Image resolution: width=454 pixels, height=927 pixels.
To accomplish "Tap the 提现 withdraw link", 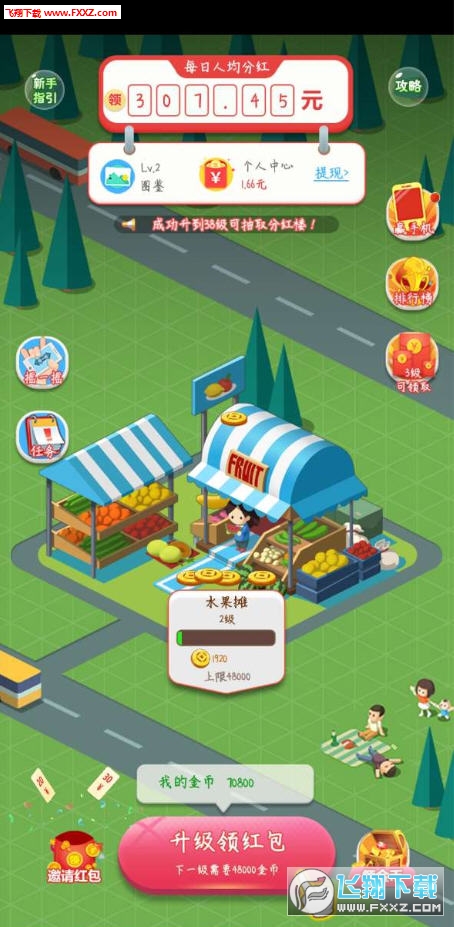I will coord(332,173).
